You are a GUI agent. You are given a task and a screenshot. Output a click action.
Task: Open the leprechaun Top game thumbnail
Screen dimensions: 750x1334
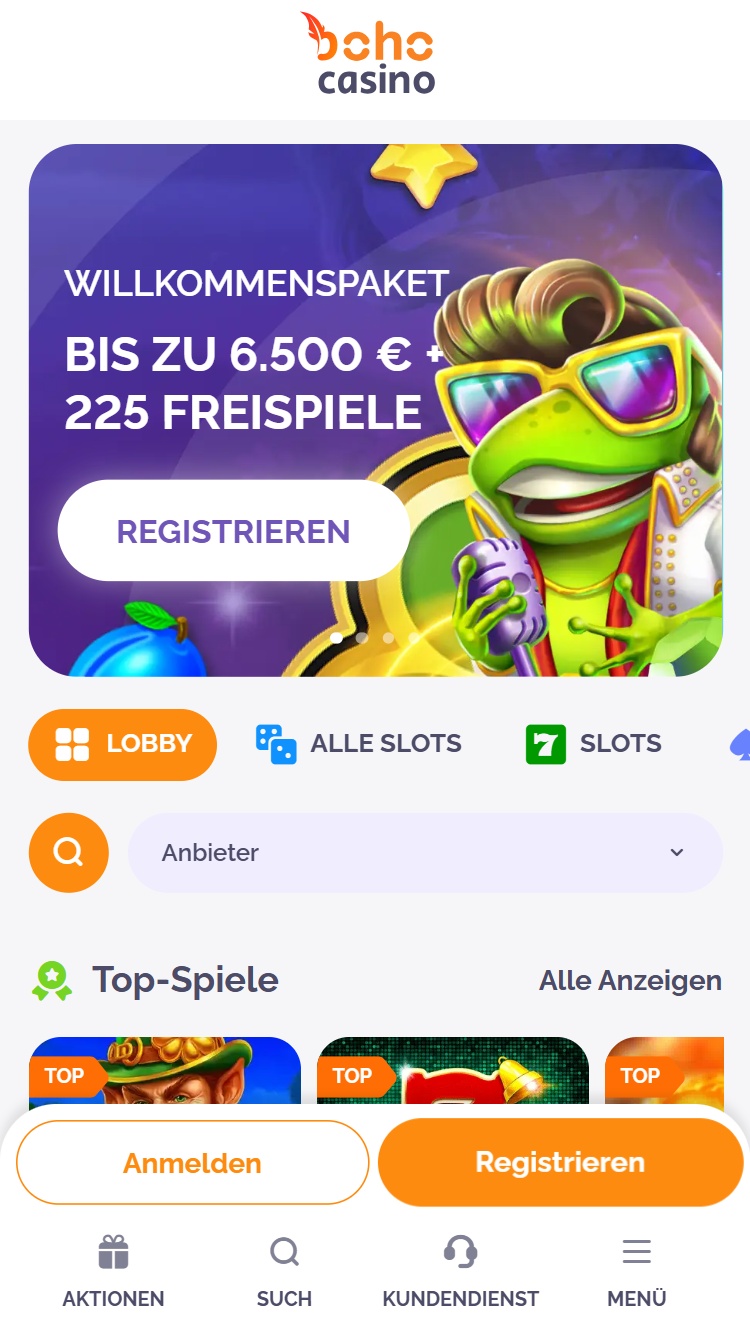(165, 1070)
